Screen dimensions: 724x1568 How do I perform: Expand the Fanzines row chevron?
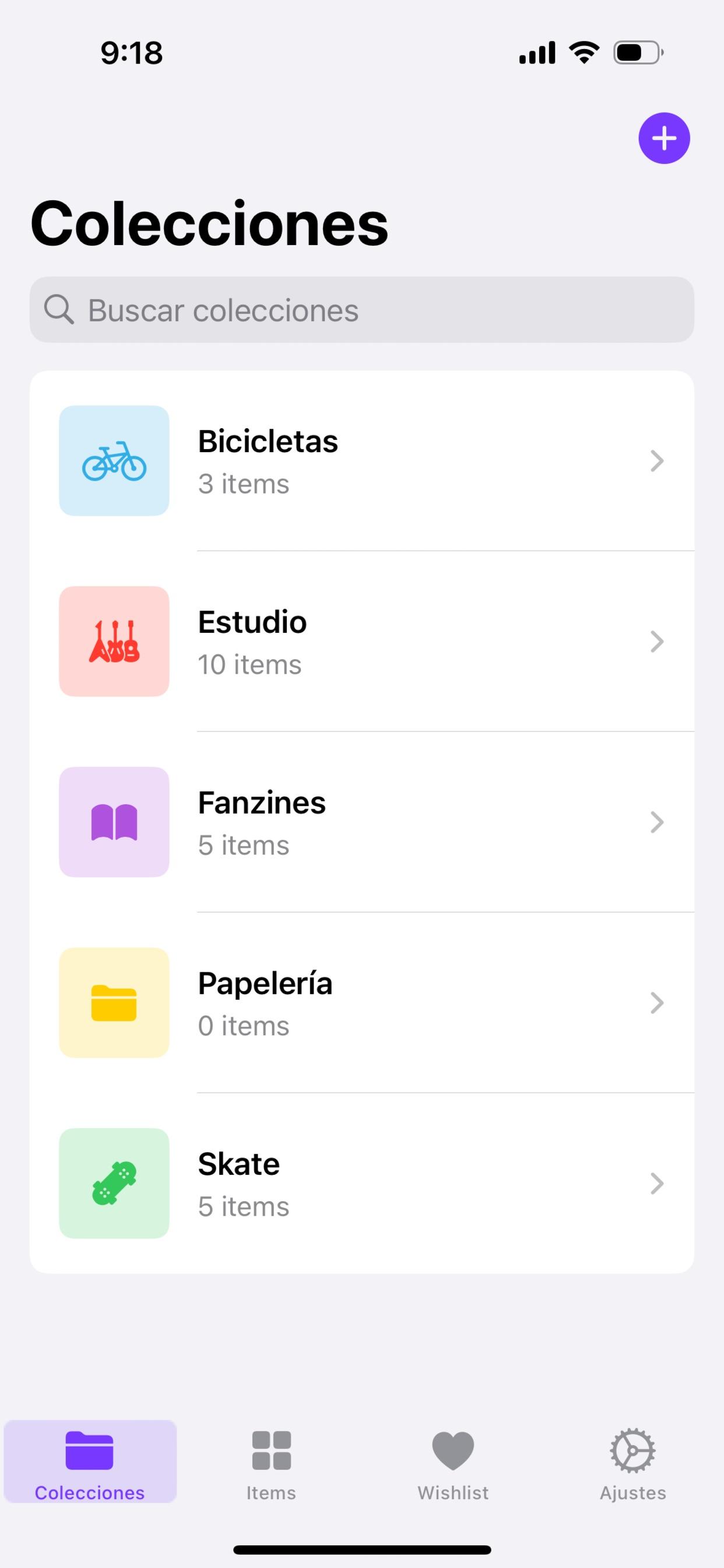pyautogui.click(x=657, y=822)
